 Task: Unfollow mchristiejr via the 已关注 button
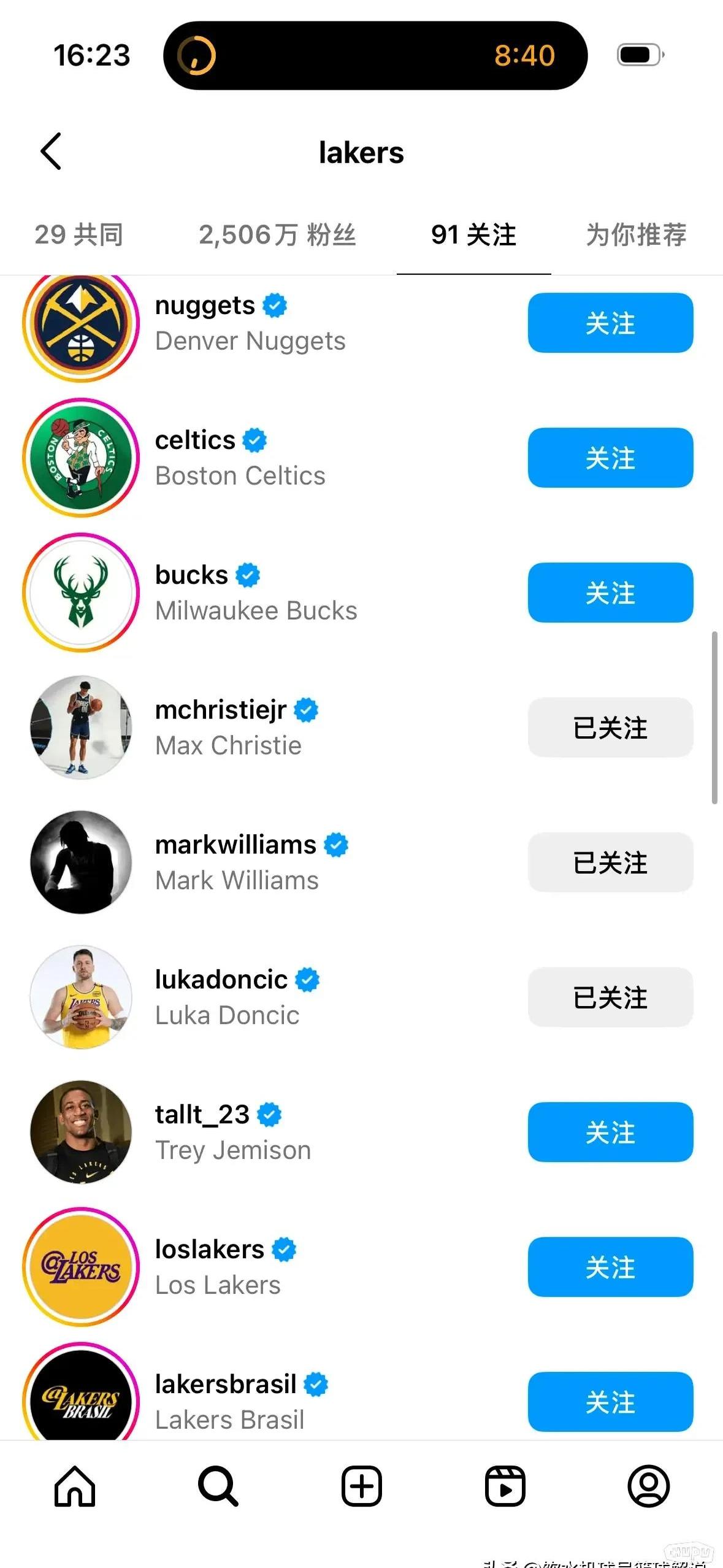pyautogui.click(x=610, y=728)
